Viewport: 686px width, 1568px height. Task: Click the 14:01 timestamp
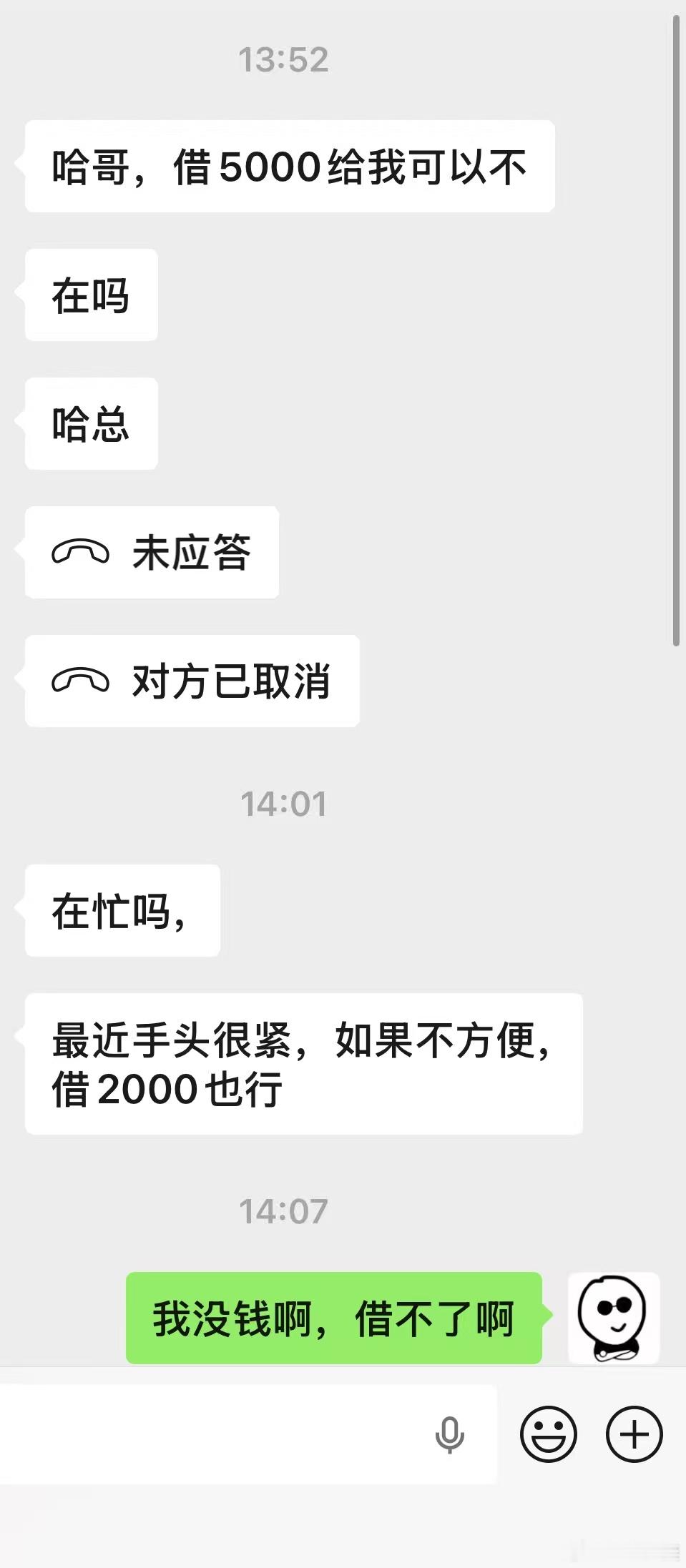(x=285, y=802)
